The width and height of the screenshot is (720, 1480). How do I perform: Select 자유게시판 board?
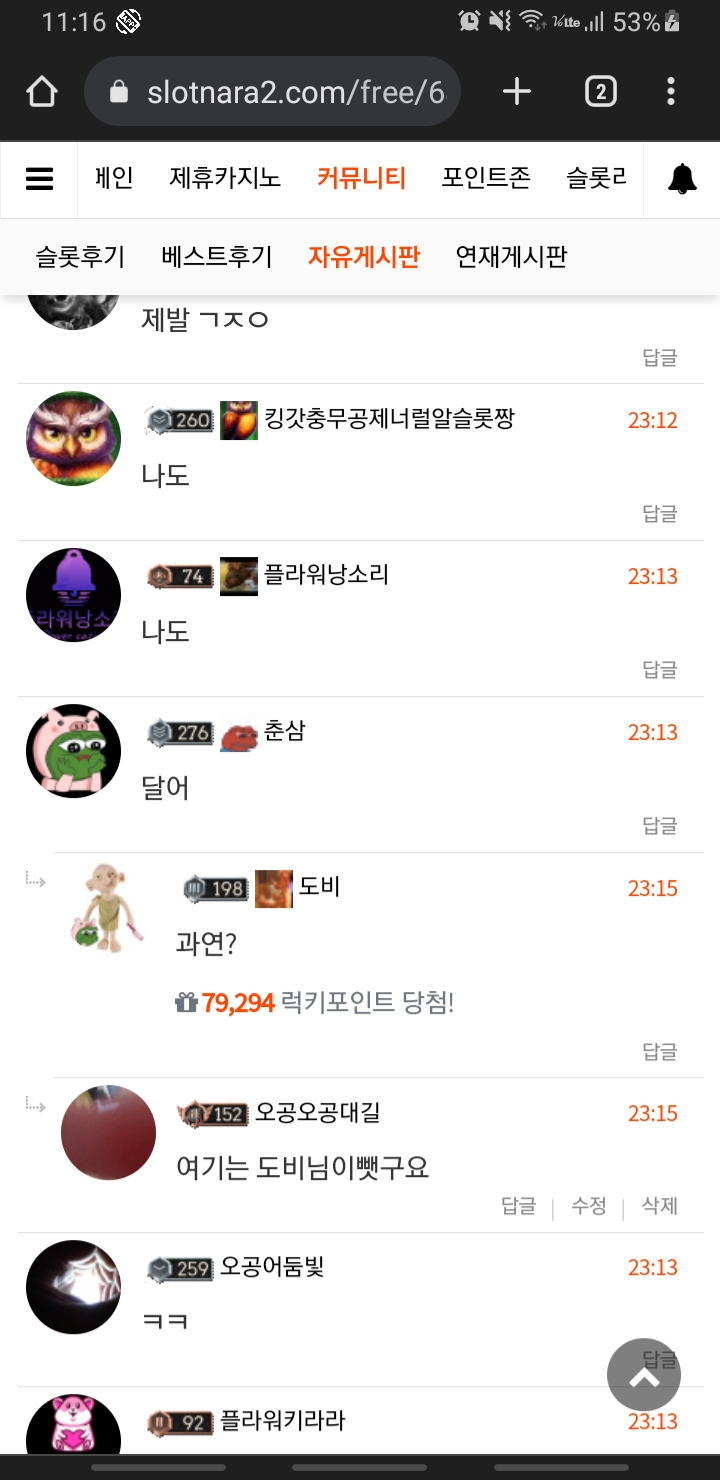coord(364,257)
